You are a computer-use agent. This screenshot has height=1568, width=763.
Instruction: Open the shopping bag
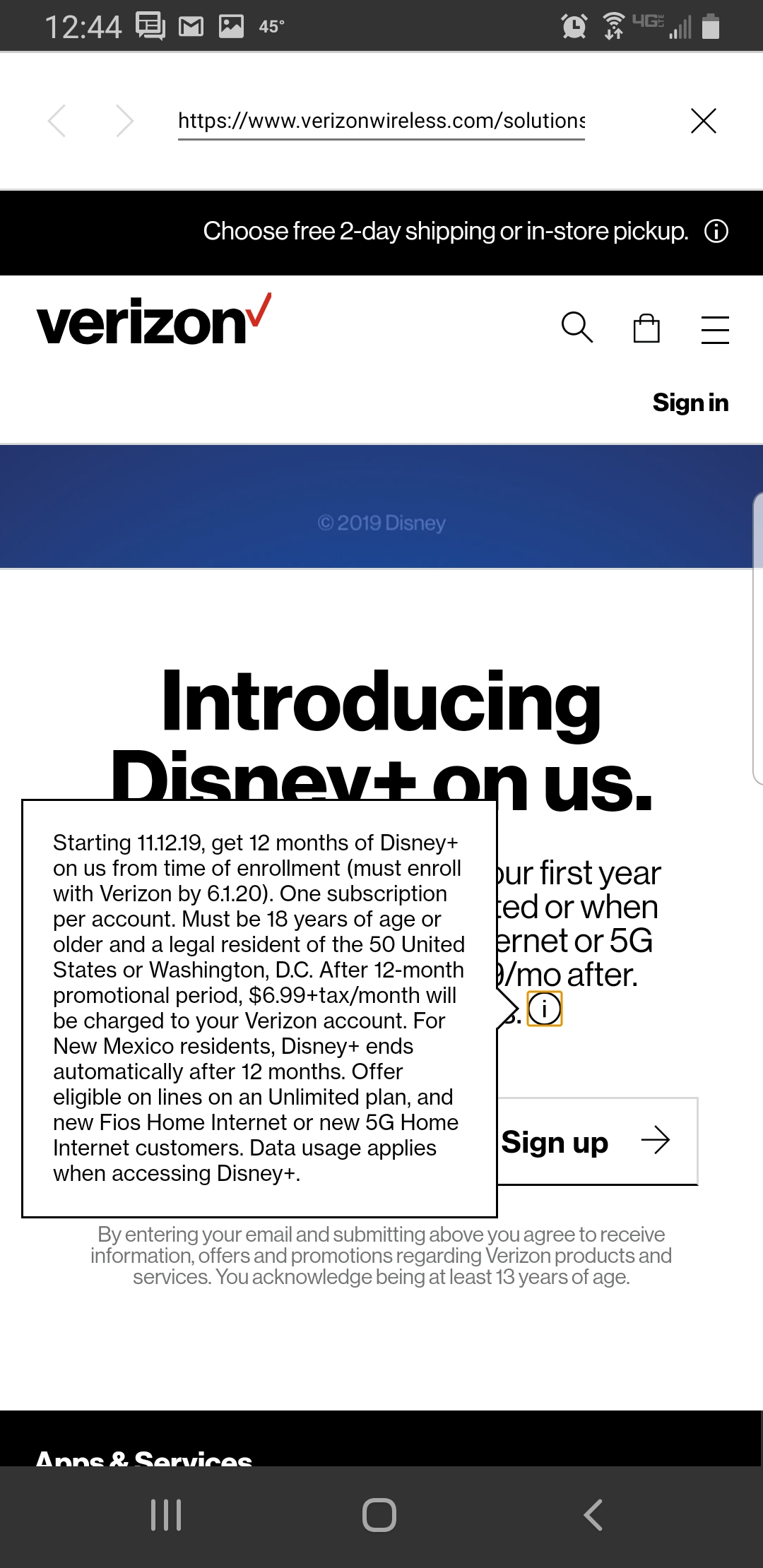coord(646,328)
